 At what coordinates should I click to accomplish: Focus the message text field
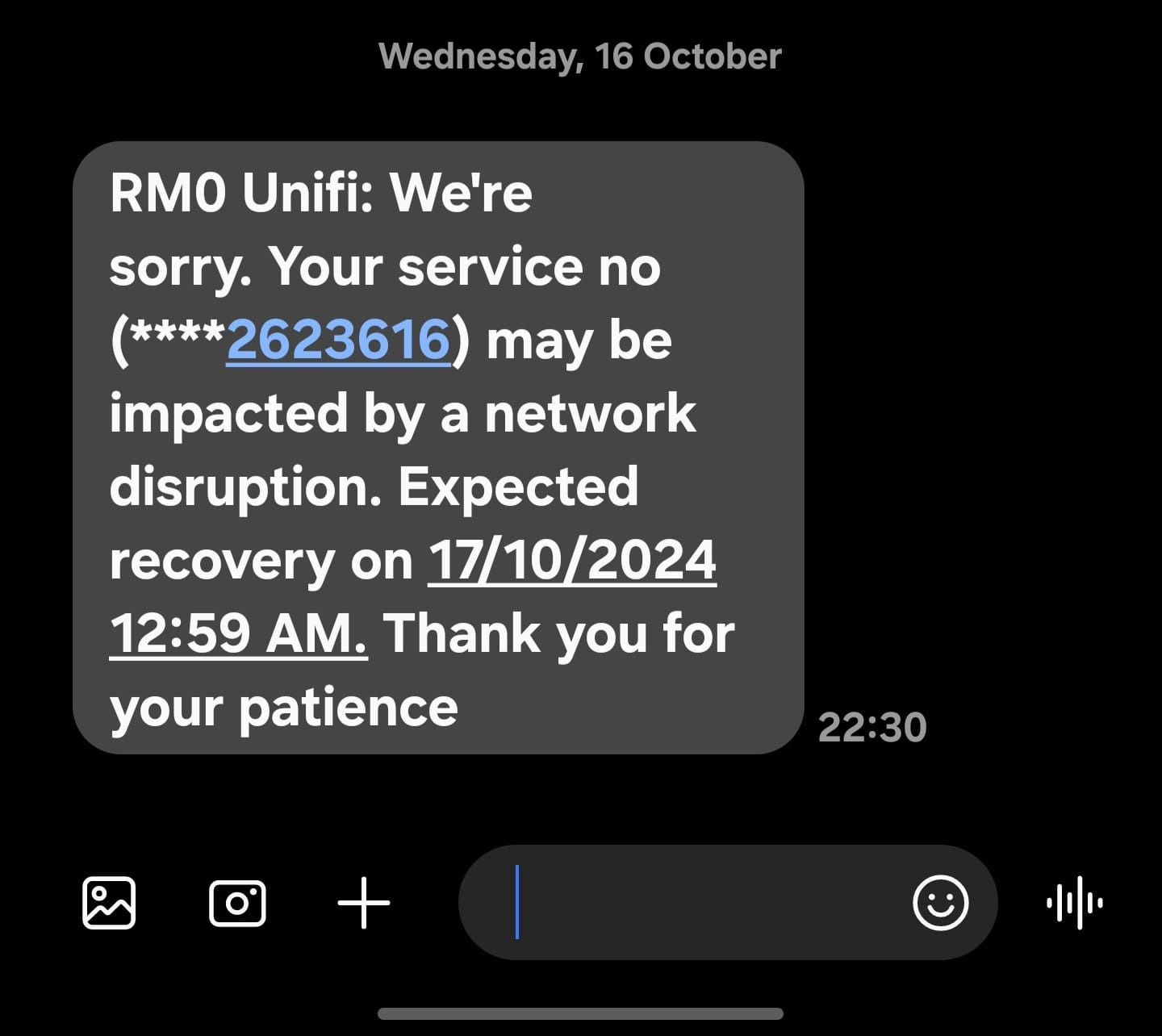[x=686, y=902]
